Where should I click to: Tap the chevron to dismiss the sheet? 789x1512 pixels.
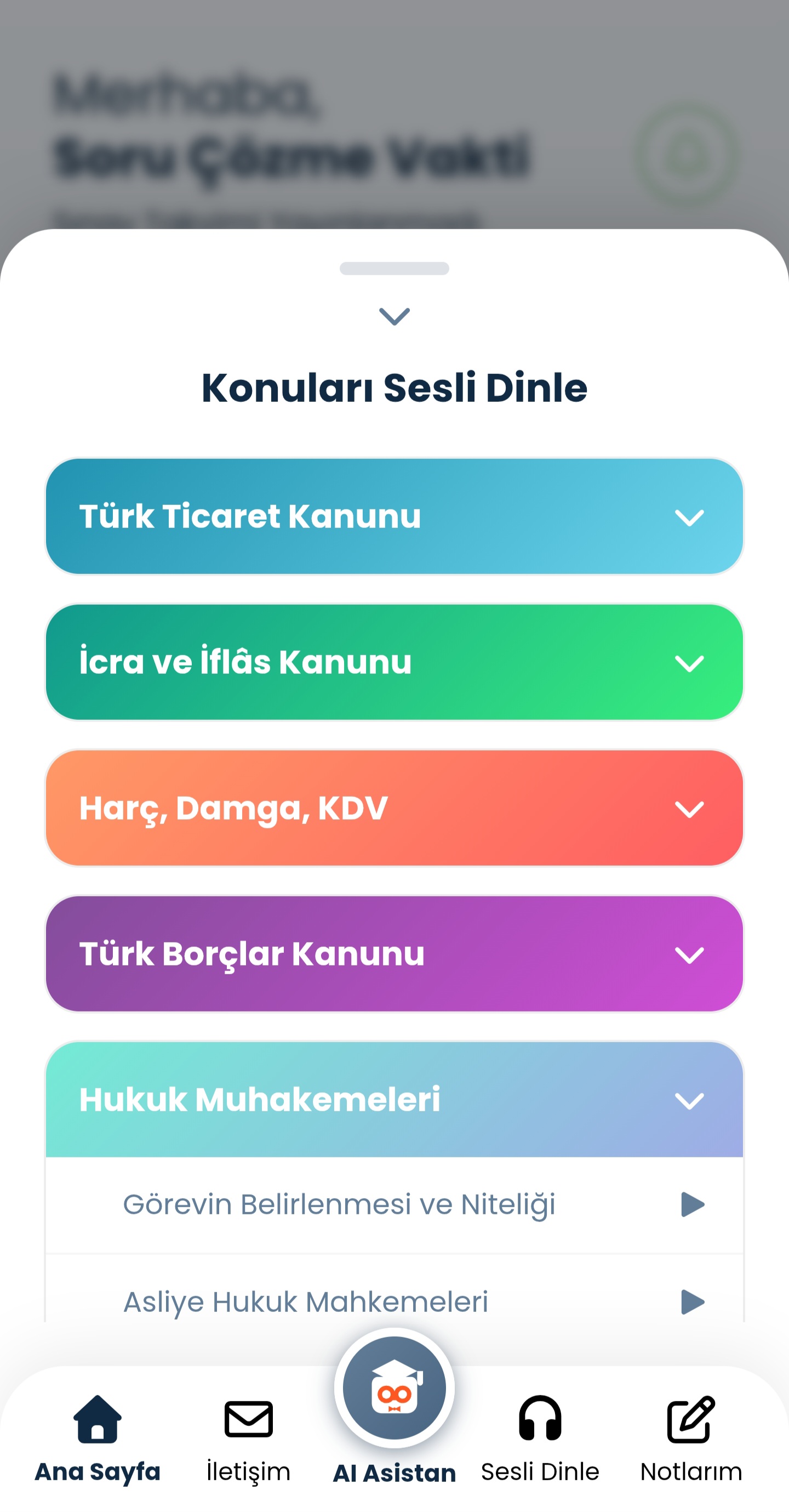click(394, 316)
